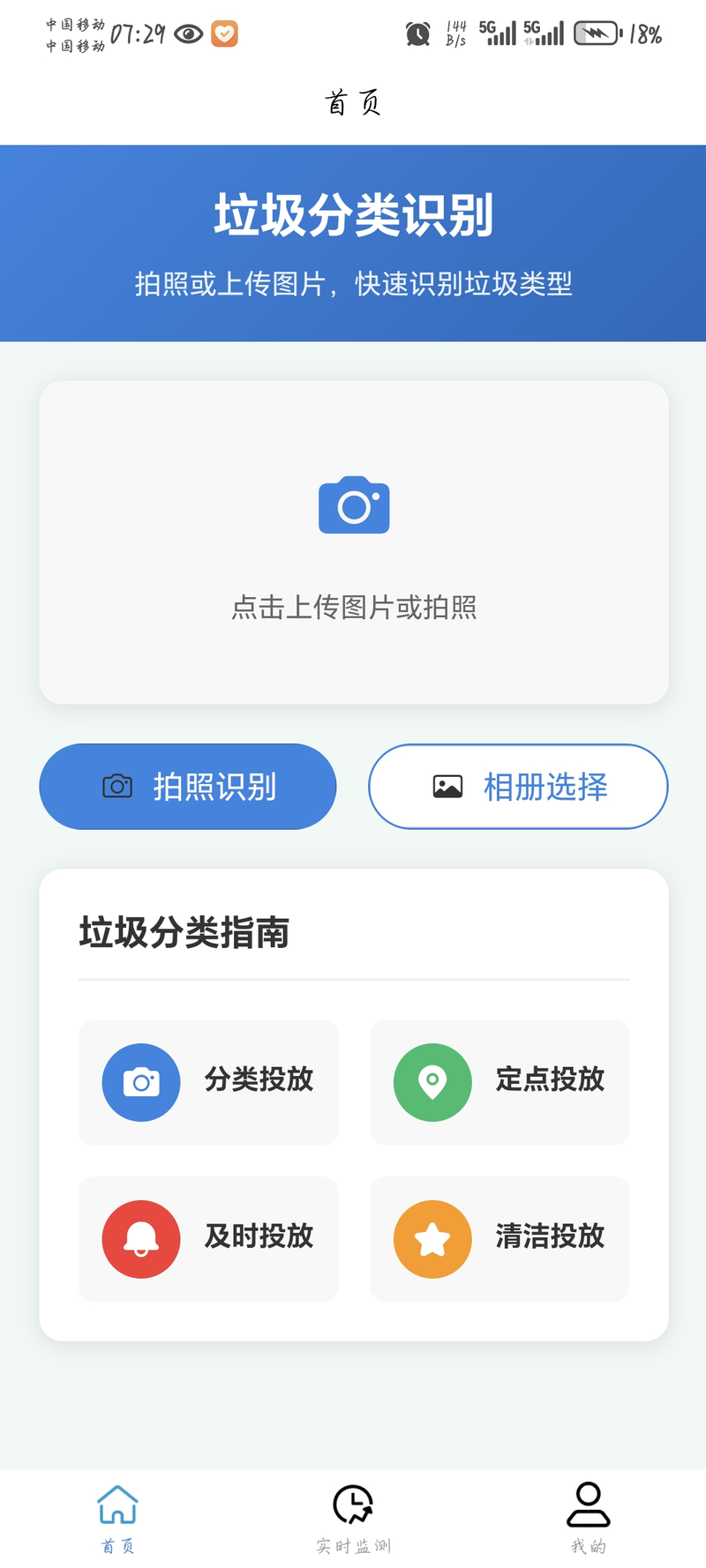The width and height of the screenshot is (706, 1568).
Task: Tap the upload area 点击上传图片或拍照
Action: (x=353, y=542)
